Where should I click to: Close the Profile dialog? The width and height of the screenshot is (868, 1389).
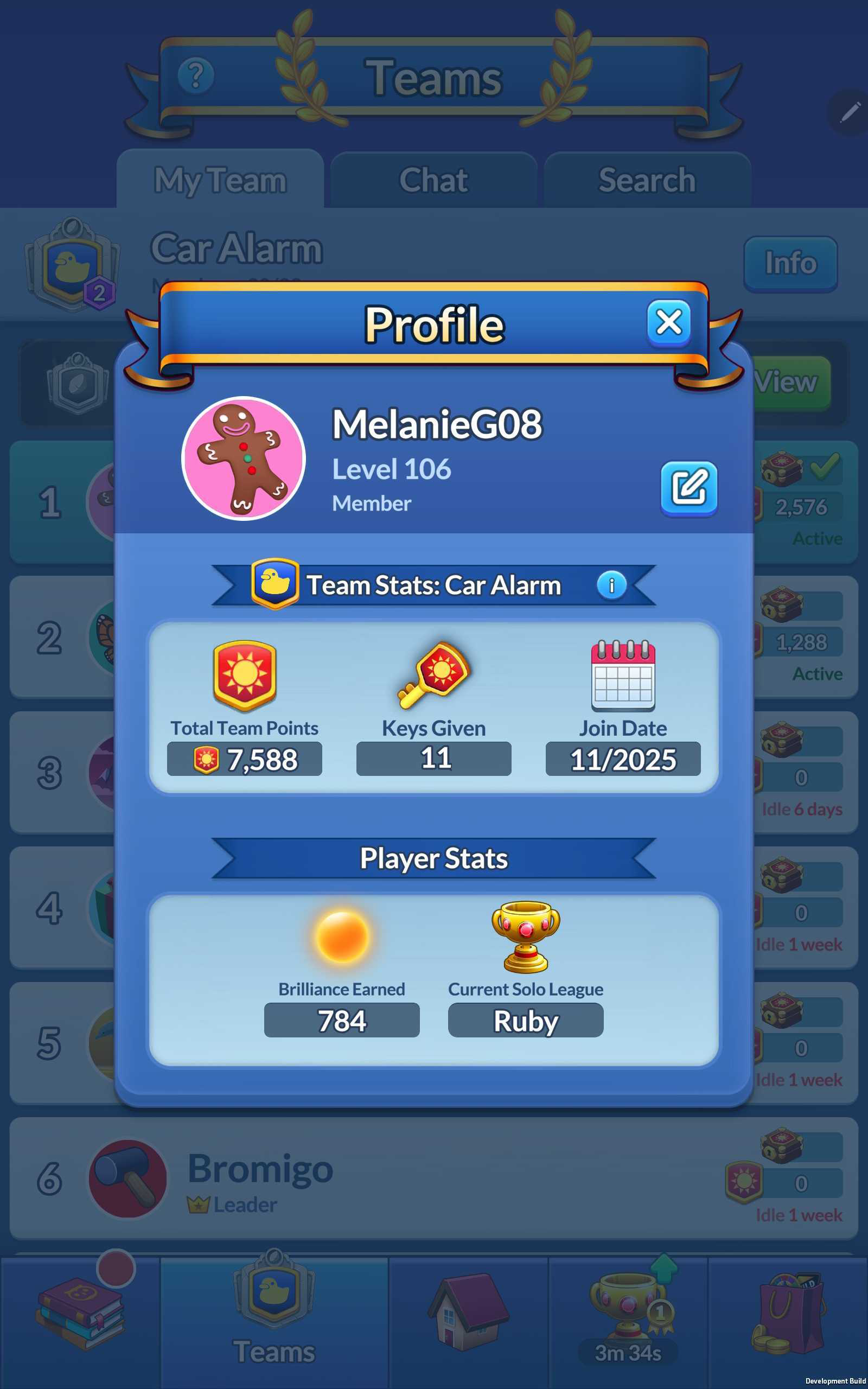click(x=668, y=323)
